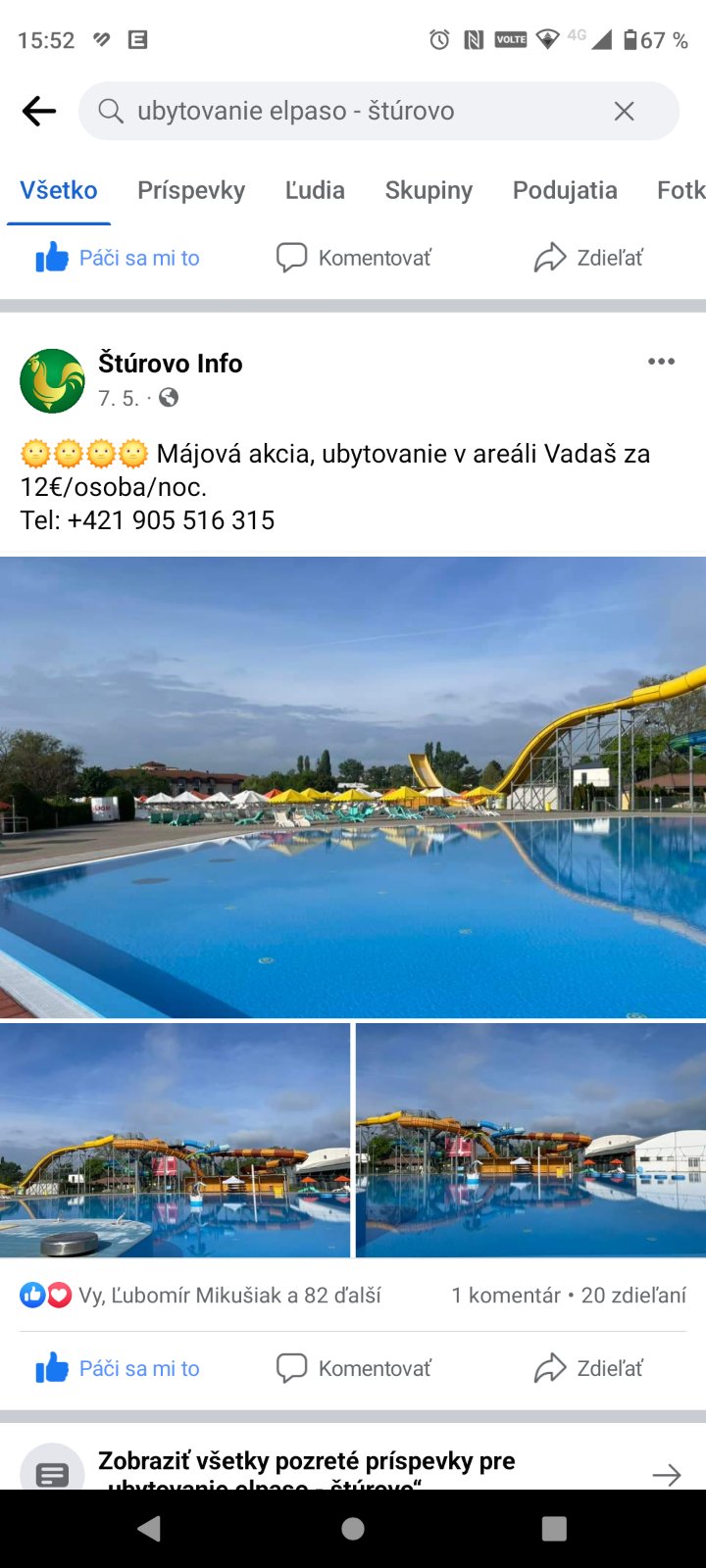Share the Štúrovo Info post
This screenshot has width=706, height=1568.
[x=588, y=1368]
